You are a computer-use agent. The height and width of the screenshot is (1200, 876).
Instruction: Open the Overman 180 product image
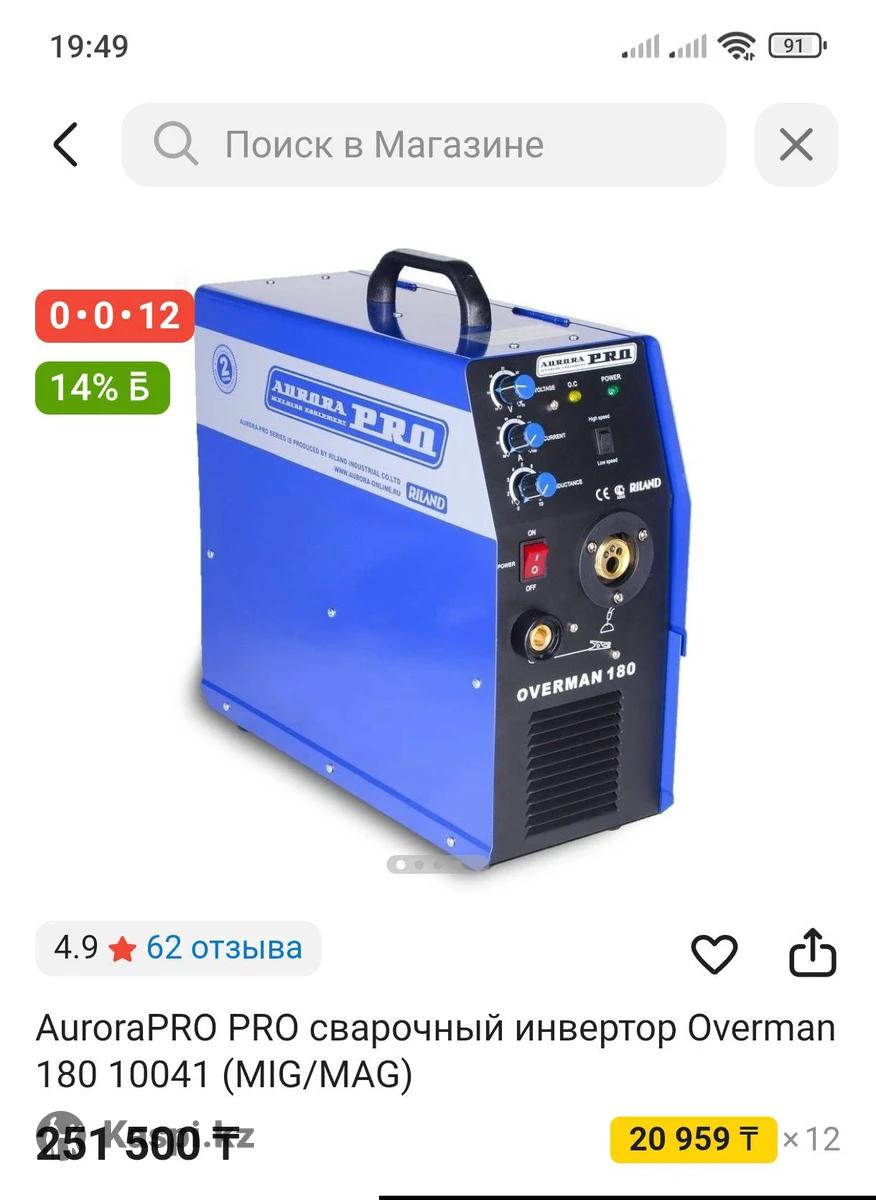pos(440,560)
